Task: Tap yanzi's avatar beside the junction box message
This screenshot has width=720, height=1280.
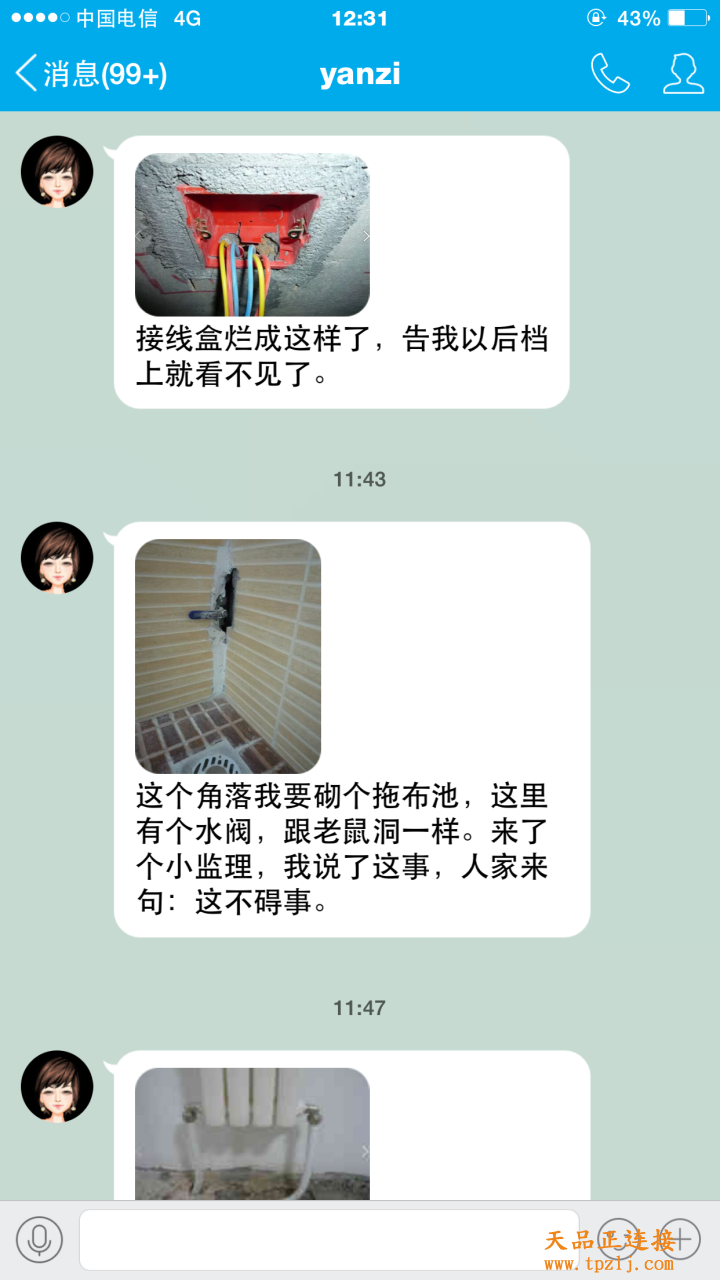Action: (57, 172)
